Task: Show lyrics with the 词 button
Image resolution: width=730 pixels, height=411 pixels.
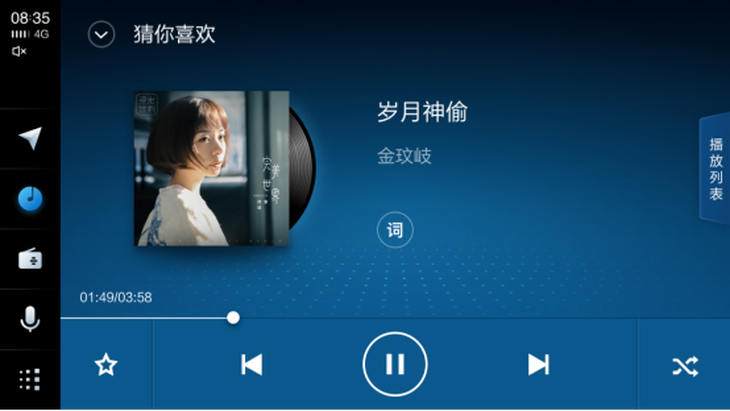Action: 395,230
